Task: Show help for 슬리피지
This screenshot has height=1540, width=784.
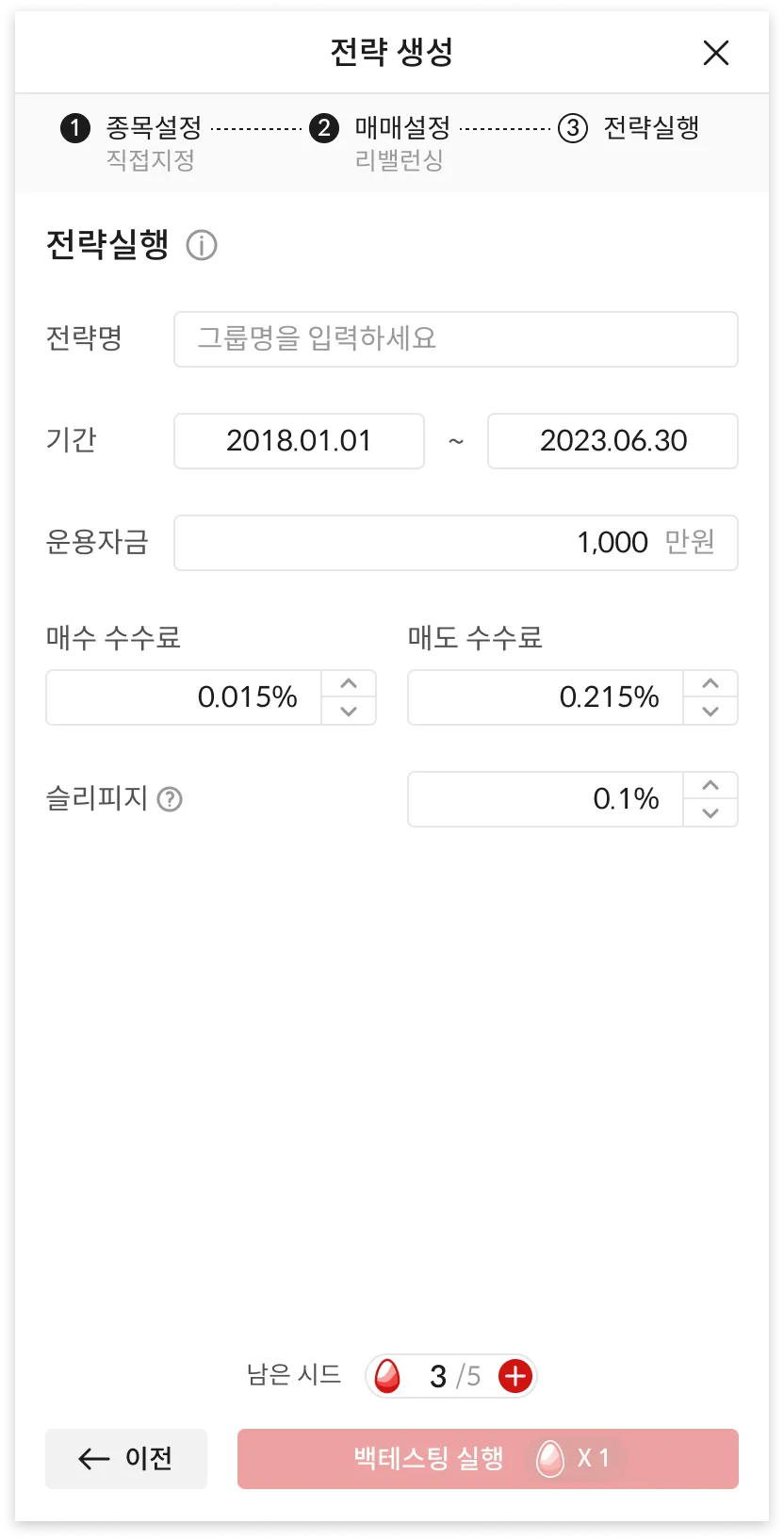Action: click(x=170, y=799)
